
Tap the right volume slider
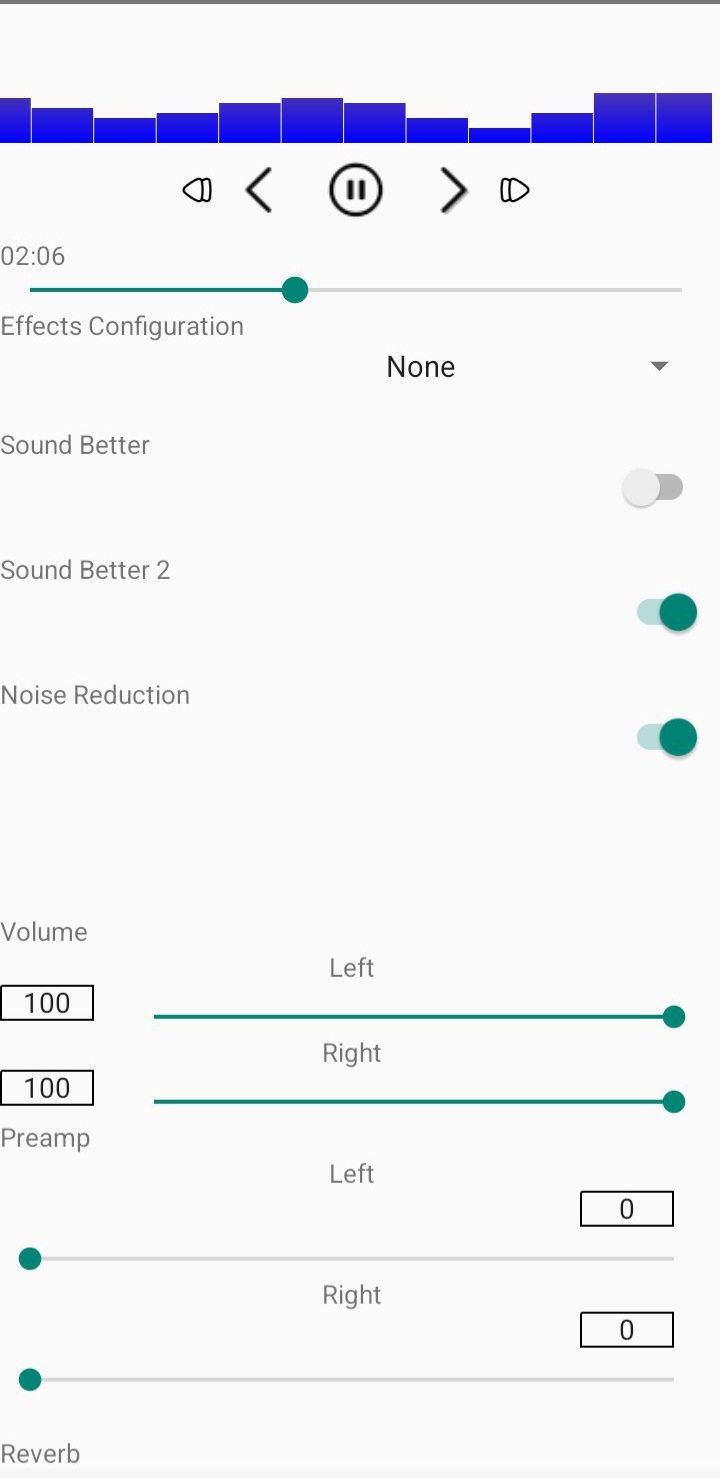click(414, 1102)
